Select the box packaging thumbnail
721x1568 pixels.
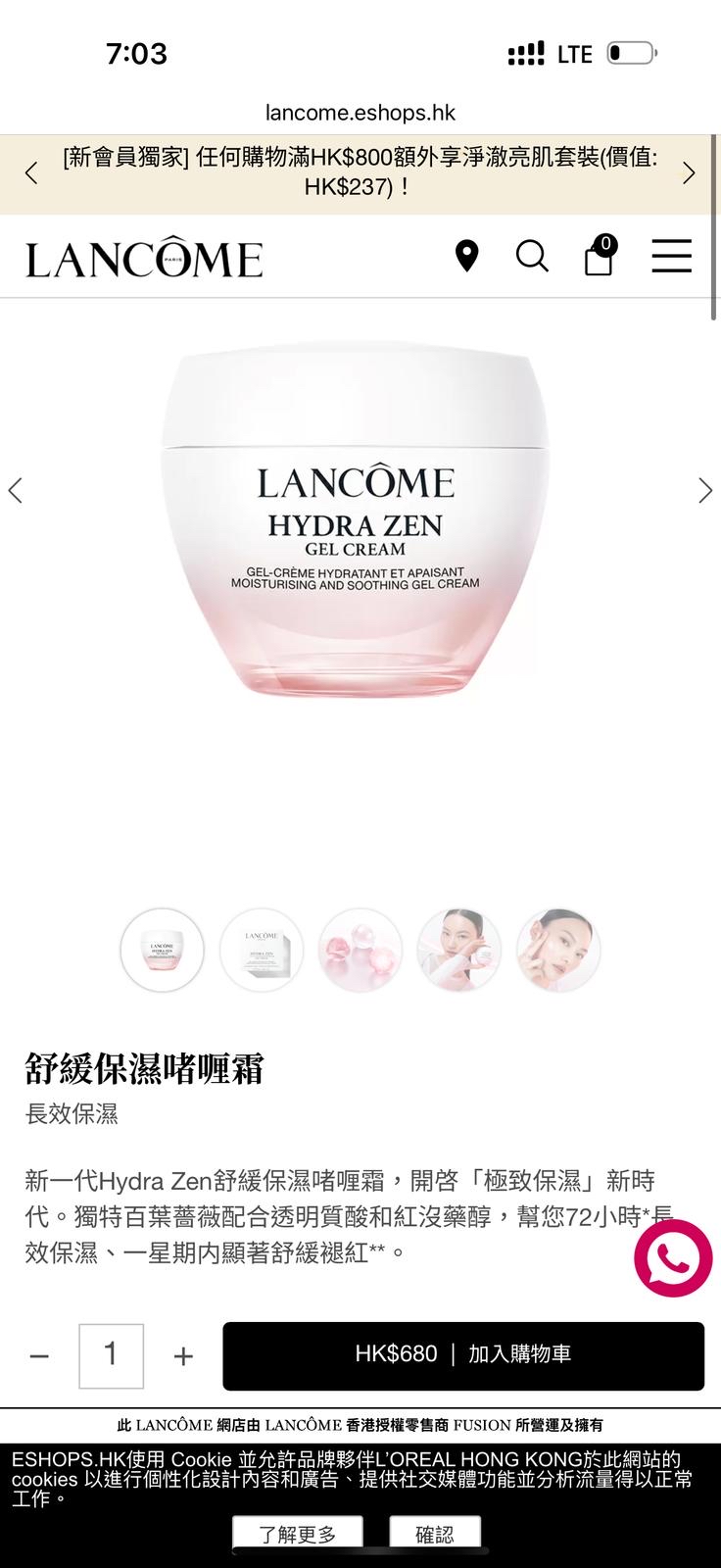click(262, 950)
